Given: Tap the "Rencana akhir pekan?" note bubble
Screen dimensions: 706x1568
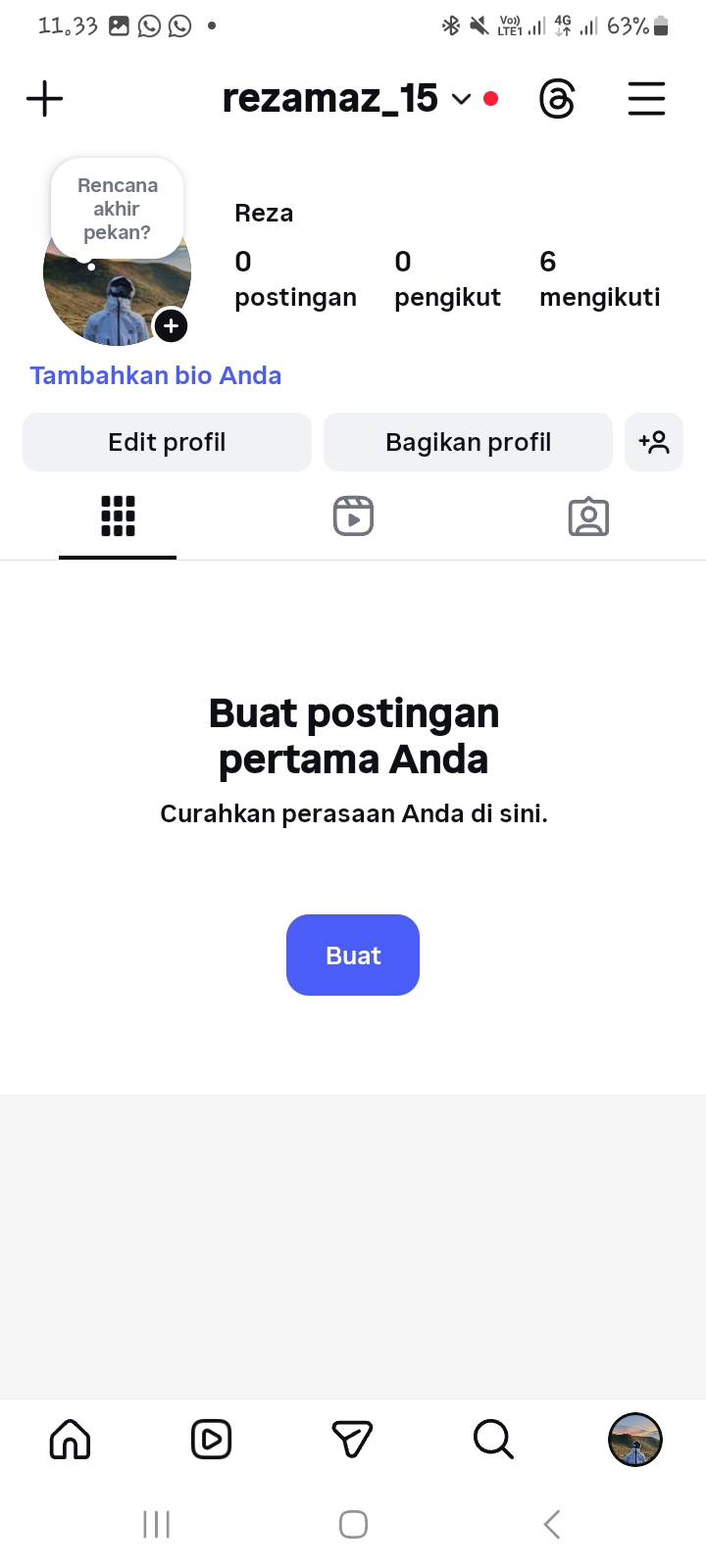Looking at the screenshot, I should [117, 209].
